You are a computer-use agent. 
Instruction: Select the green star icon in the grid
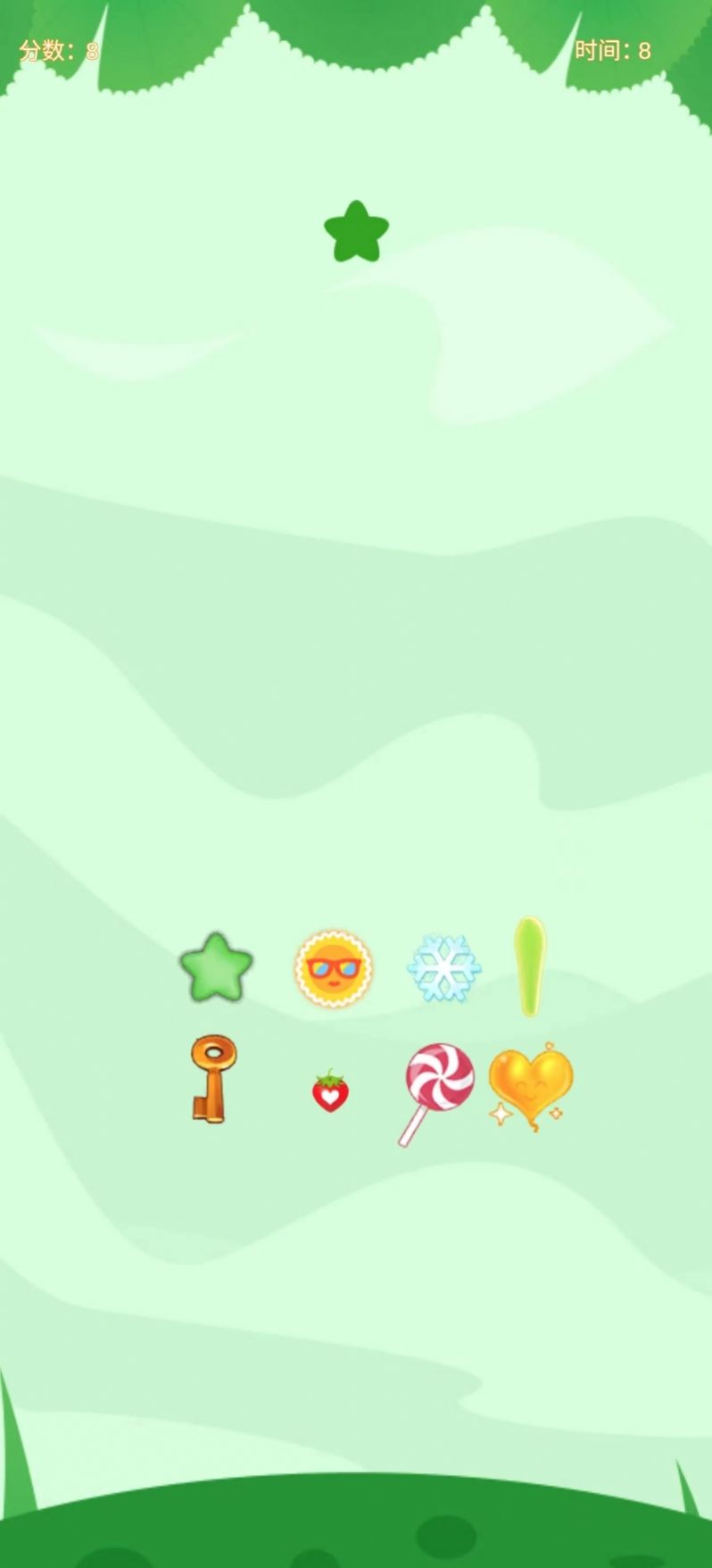(x=216, y=967)
